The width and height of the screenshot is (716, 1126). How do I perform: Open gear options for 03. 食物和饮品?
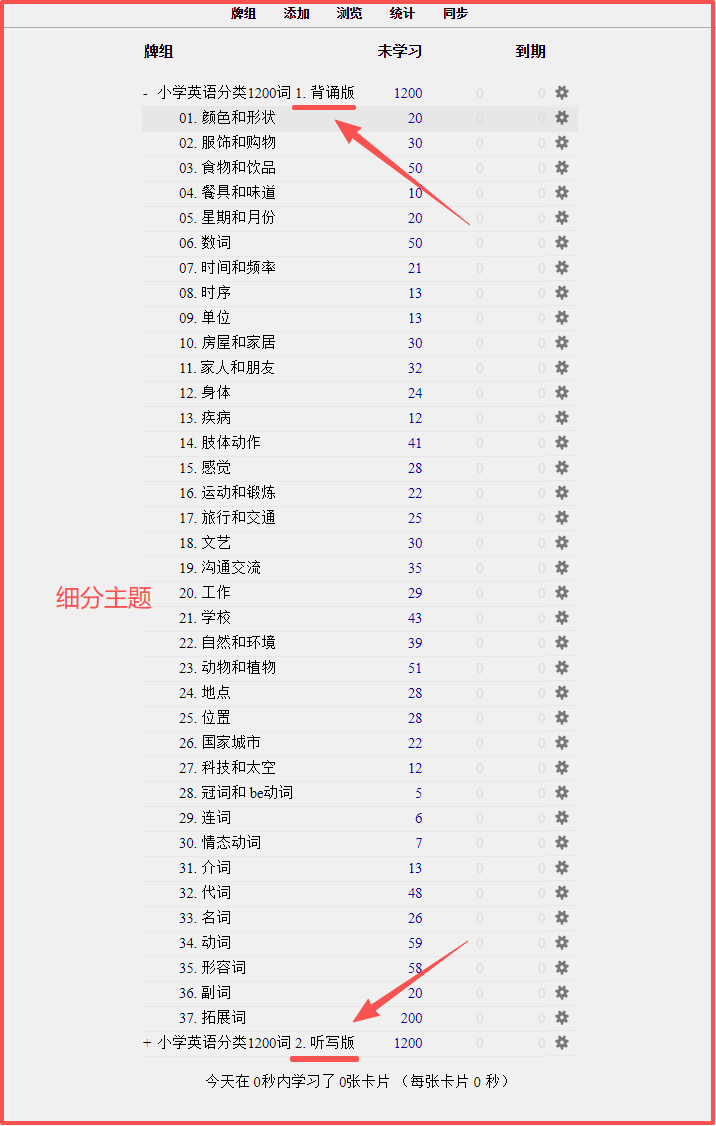click(562, 167)
